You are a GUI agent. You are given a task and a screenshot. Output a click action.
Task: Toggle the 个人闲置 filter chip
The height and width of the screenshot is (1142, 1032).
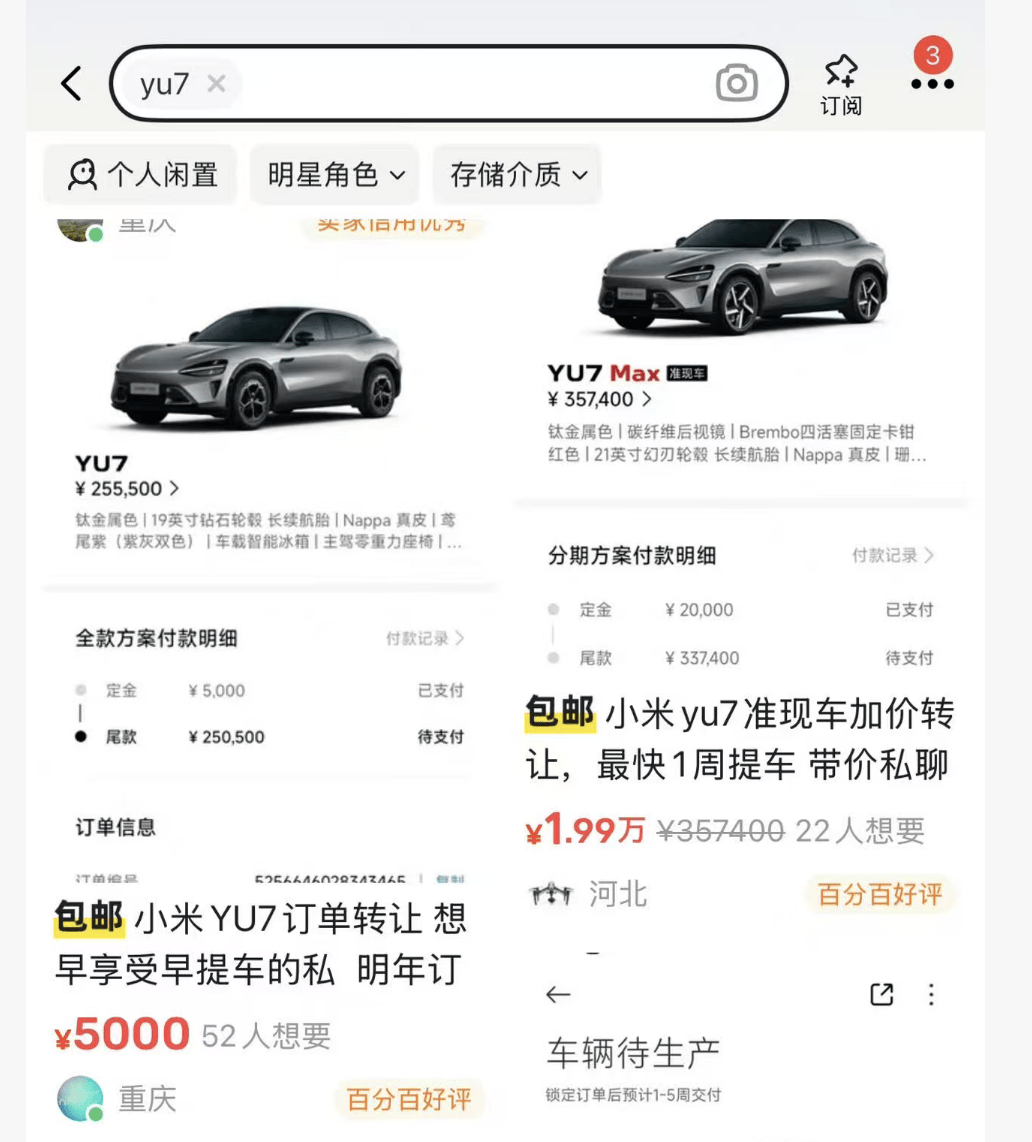[x=140, y=174]
